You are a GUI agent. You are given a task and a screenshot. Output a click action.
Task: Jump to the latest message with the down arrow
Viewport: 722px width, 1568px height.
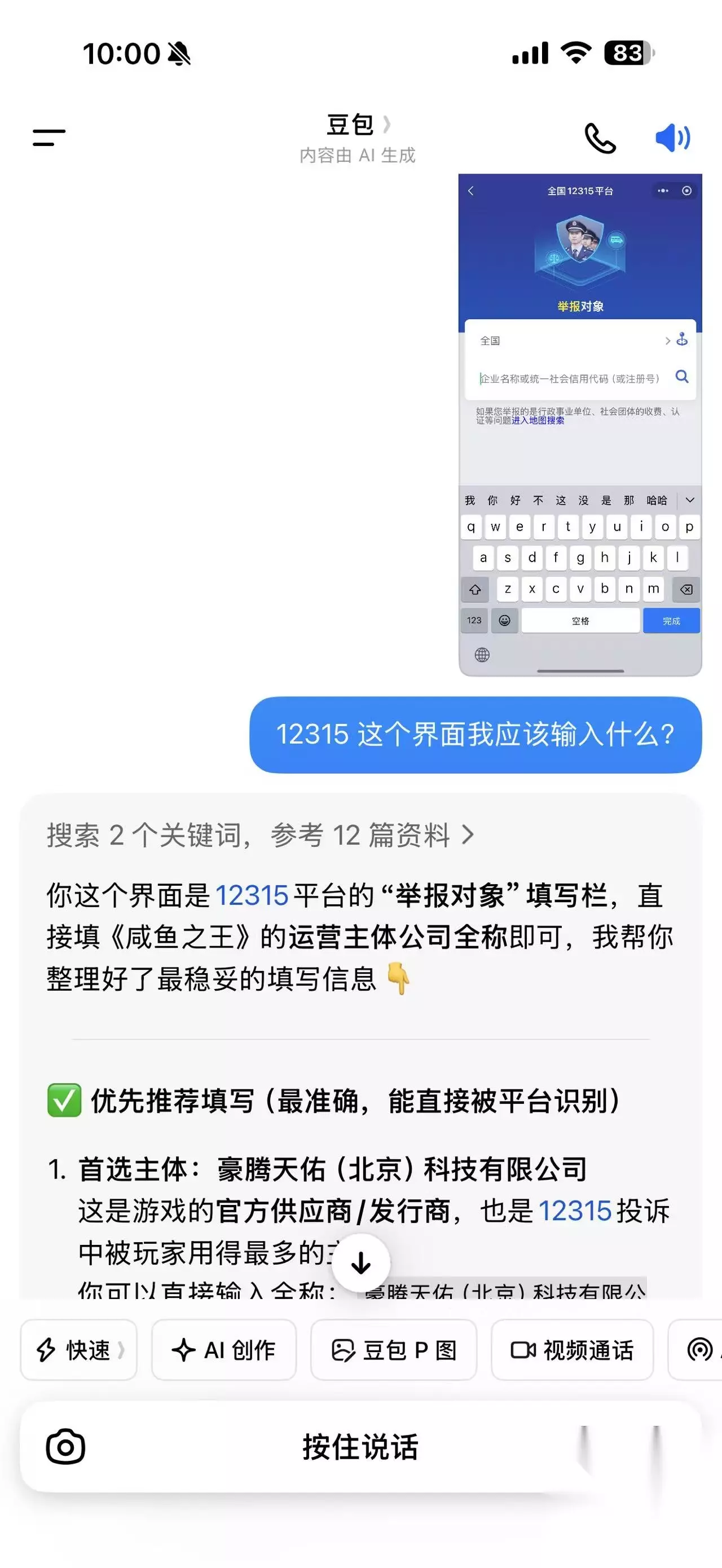(361, 1263)
